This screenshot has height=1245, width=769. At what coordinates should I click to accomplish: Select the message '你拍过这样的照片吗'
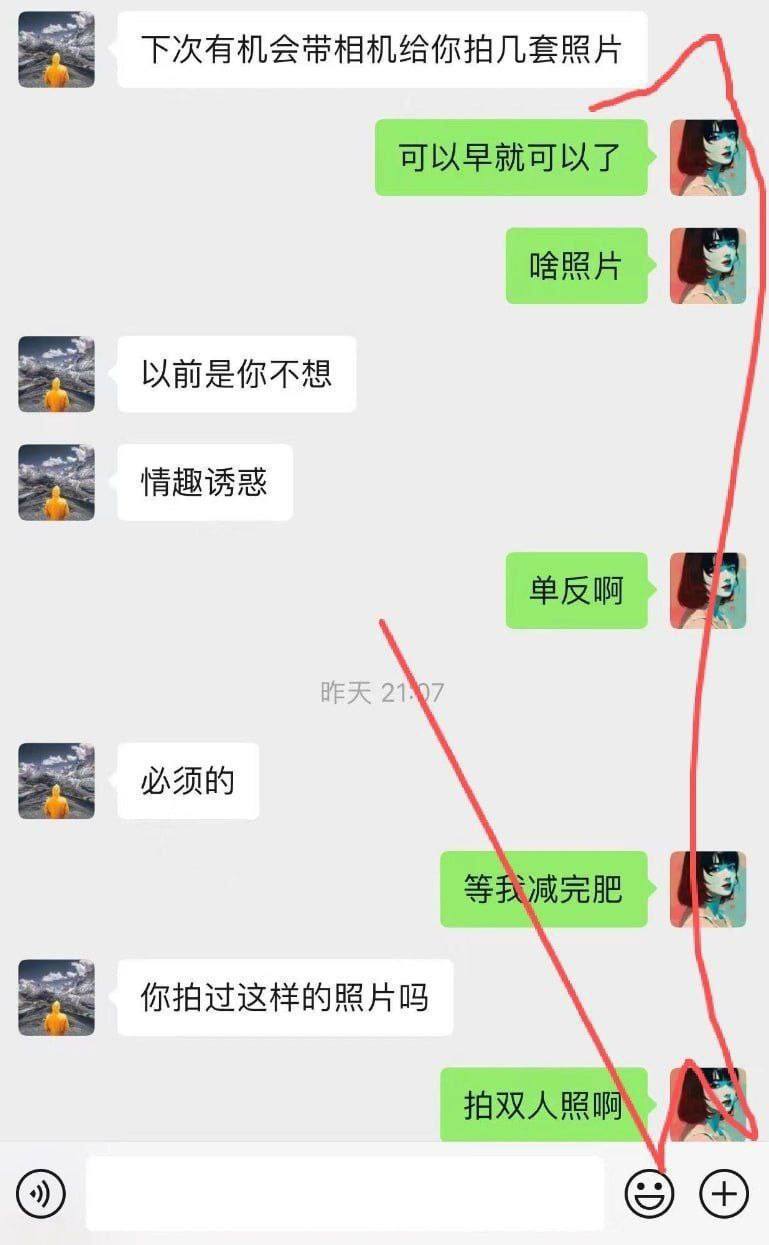pos(285,997)
